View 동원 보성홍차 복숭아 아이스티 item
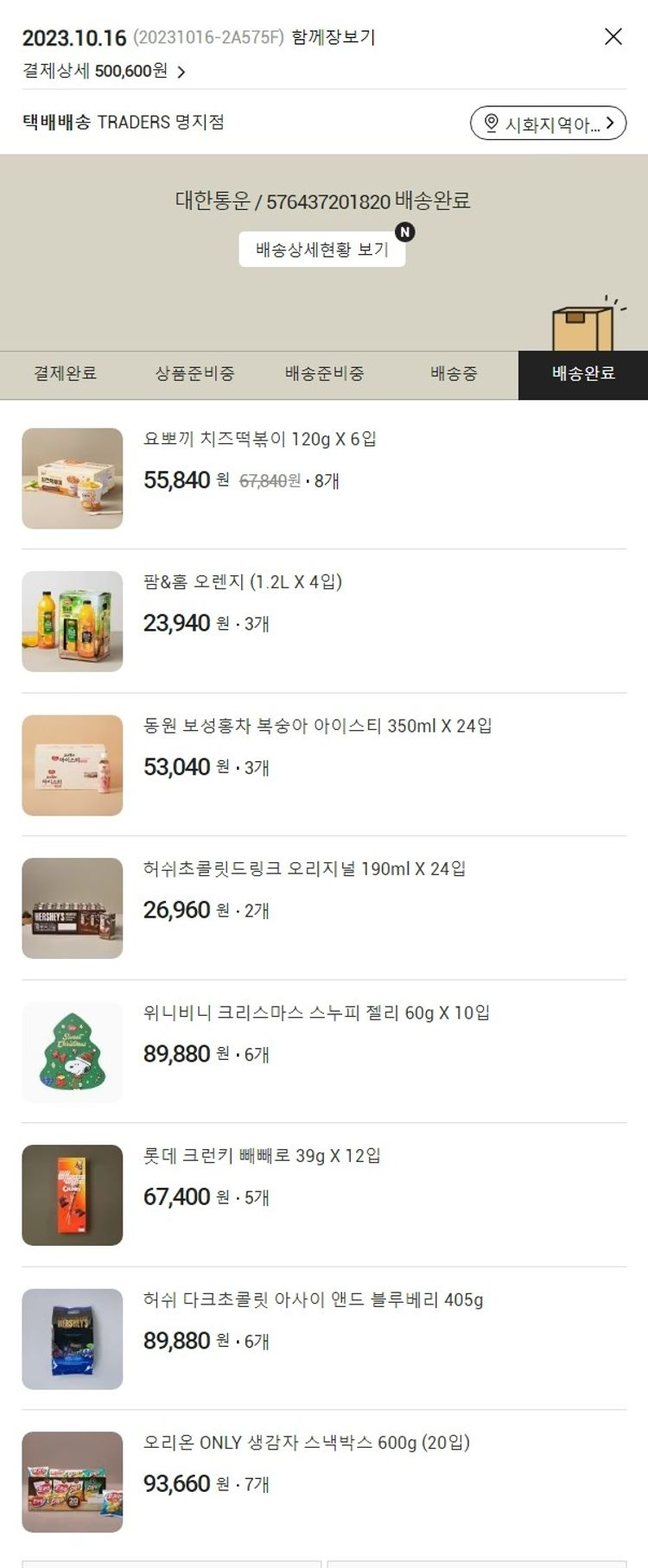The image size is (648, 1568). pos(317,726)
